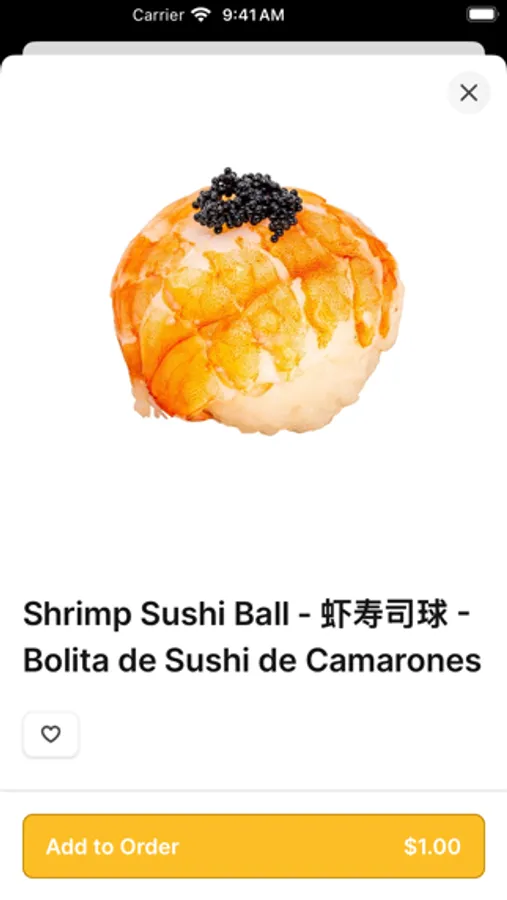Viewport: 507px width, 900px height.
Task: Close the Shrimp Sushi Ball details sheet
Action: [x=469, y=92]
